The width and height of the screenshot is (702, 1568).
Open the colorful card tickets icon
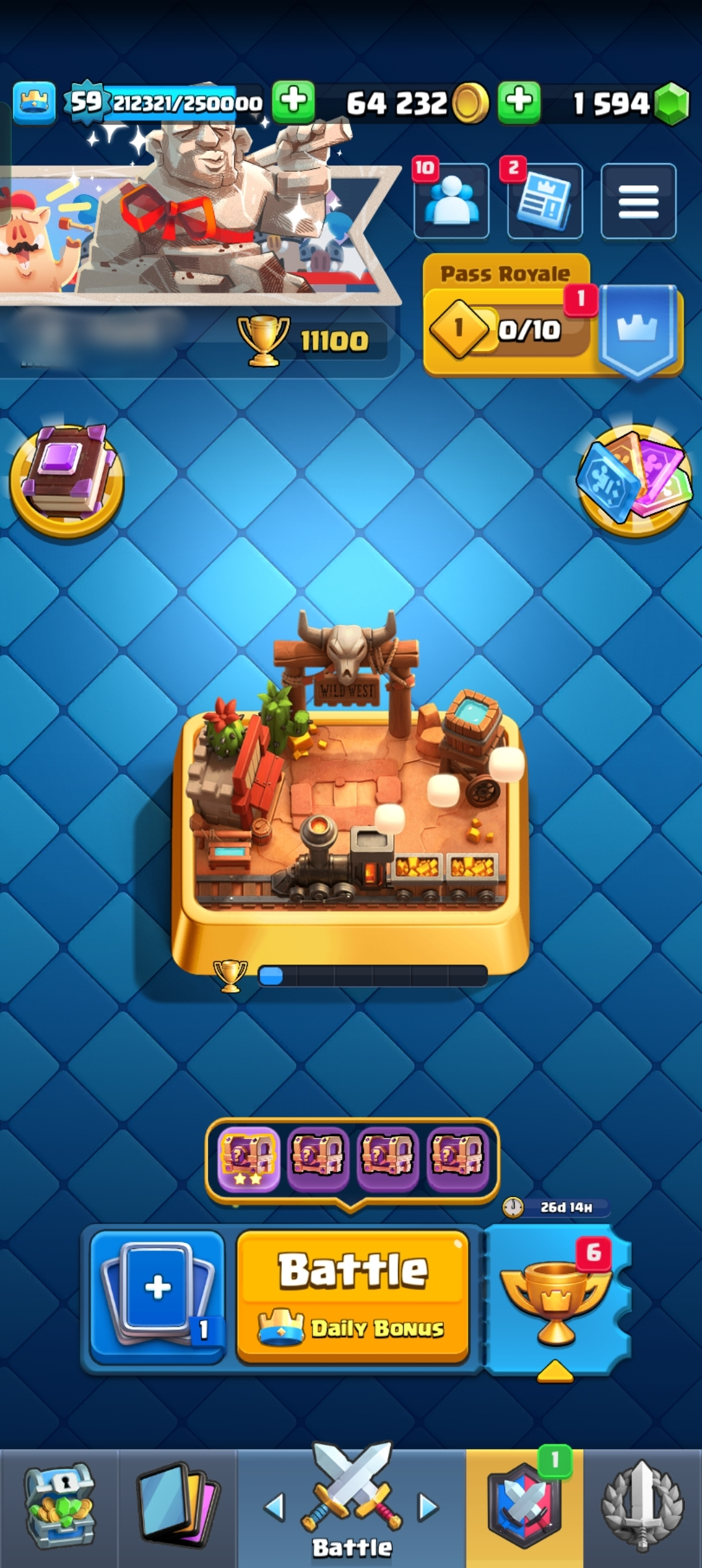pos(634,481)
